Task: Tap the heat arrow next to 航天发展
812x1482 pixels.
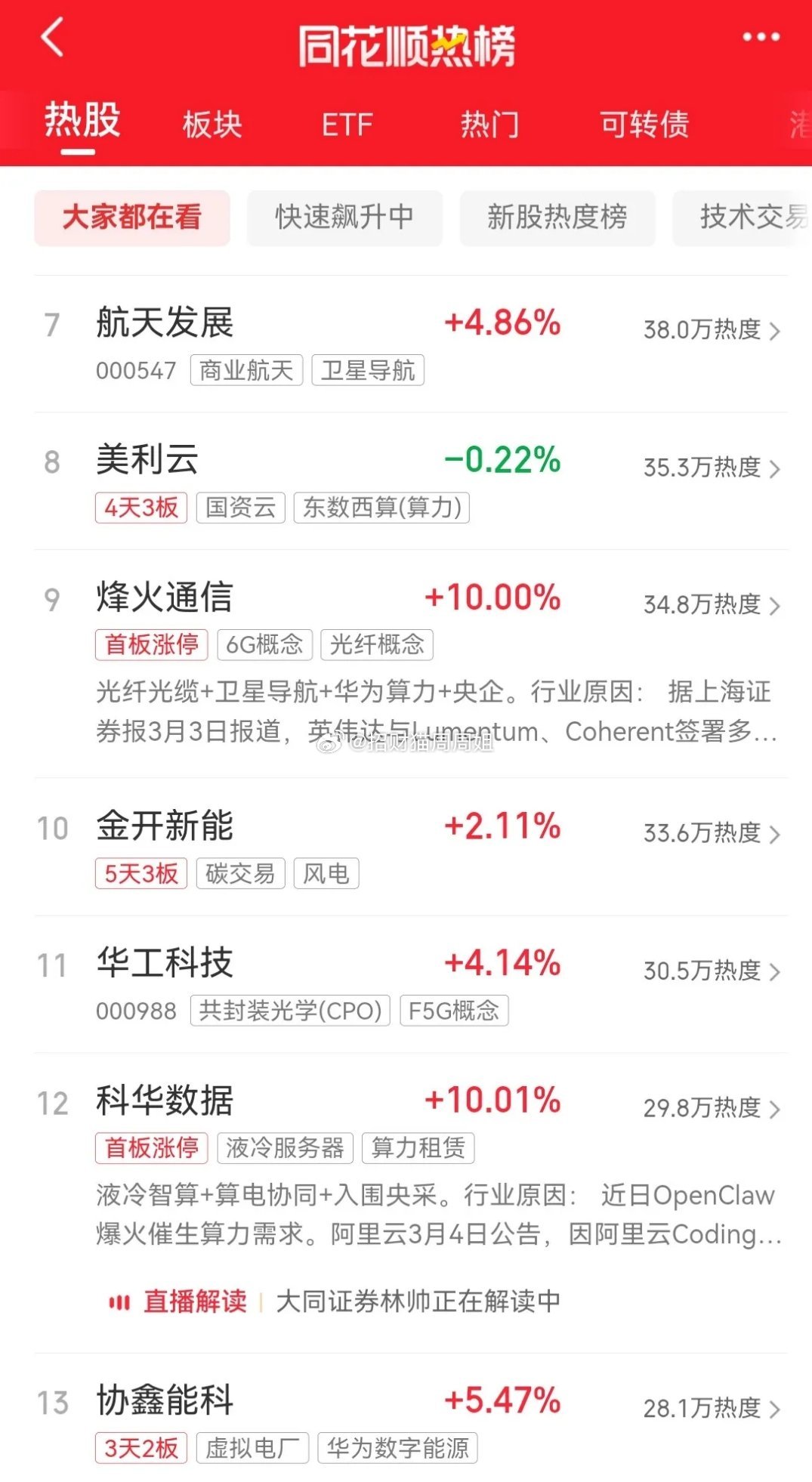Action: (x=775, y=329)
